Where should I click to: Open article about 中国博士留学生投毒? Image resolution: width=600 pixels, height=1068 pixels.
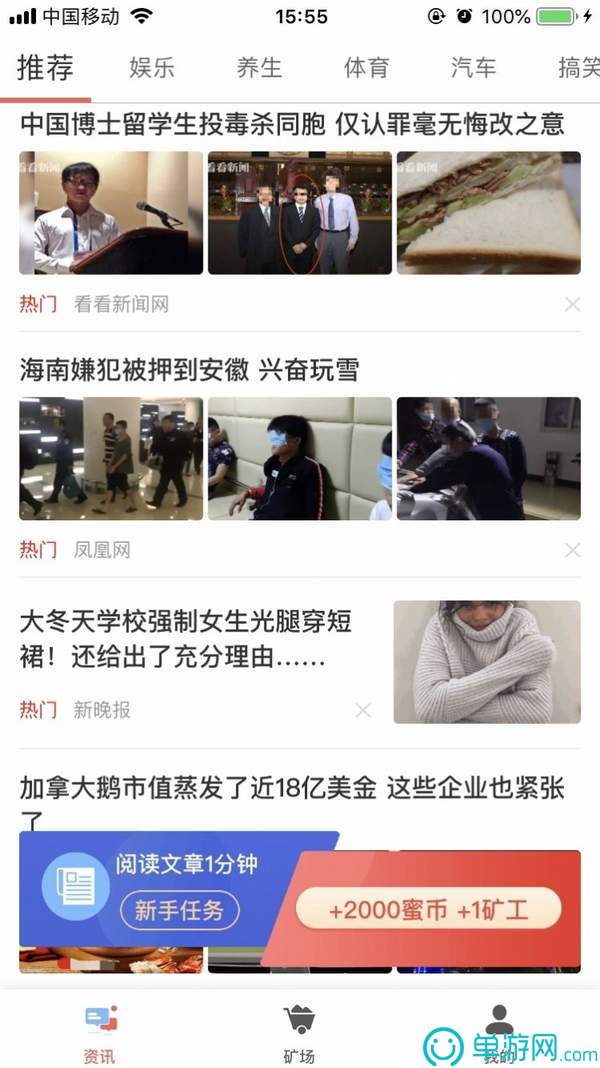(x=292, y=125)
